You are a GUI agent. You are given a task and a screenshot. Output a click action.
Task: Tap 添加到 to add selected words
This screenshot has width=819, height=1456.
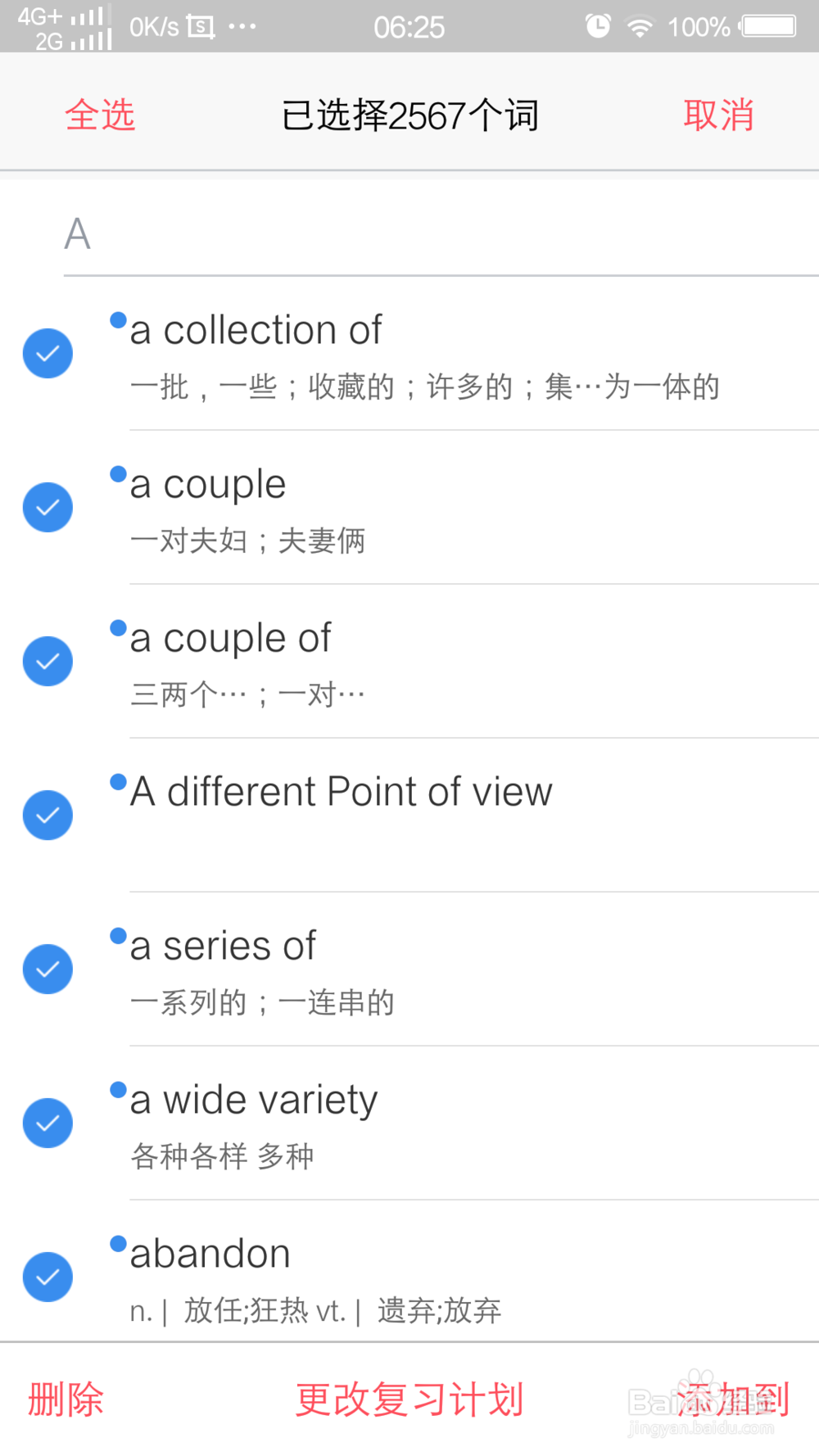click(733, 1399)
